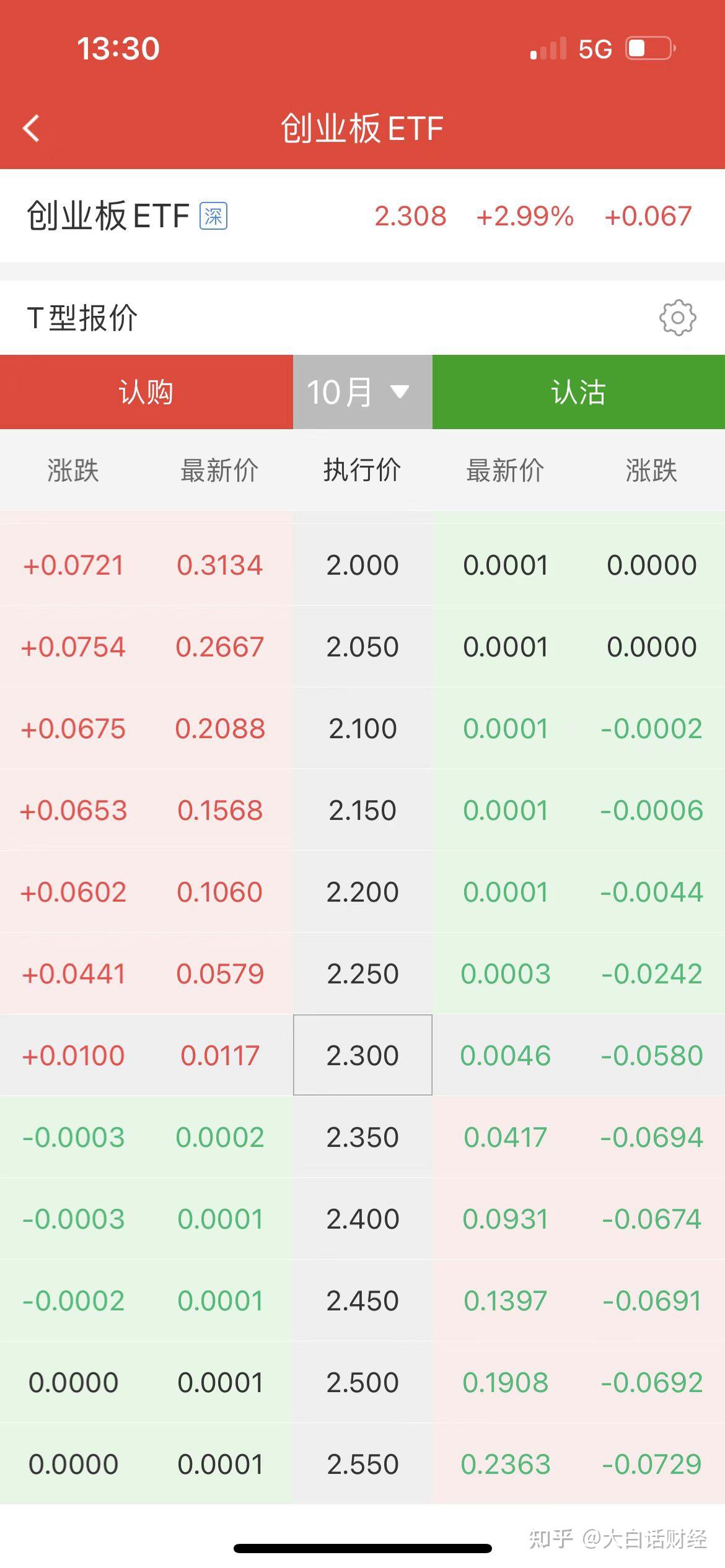The width and height of the screenshot is (725, 1568).
Task: Expand the 10月 expiry month dropdown
Action: [362, 392]
